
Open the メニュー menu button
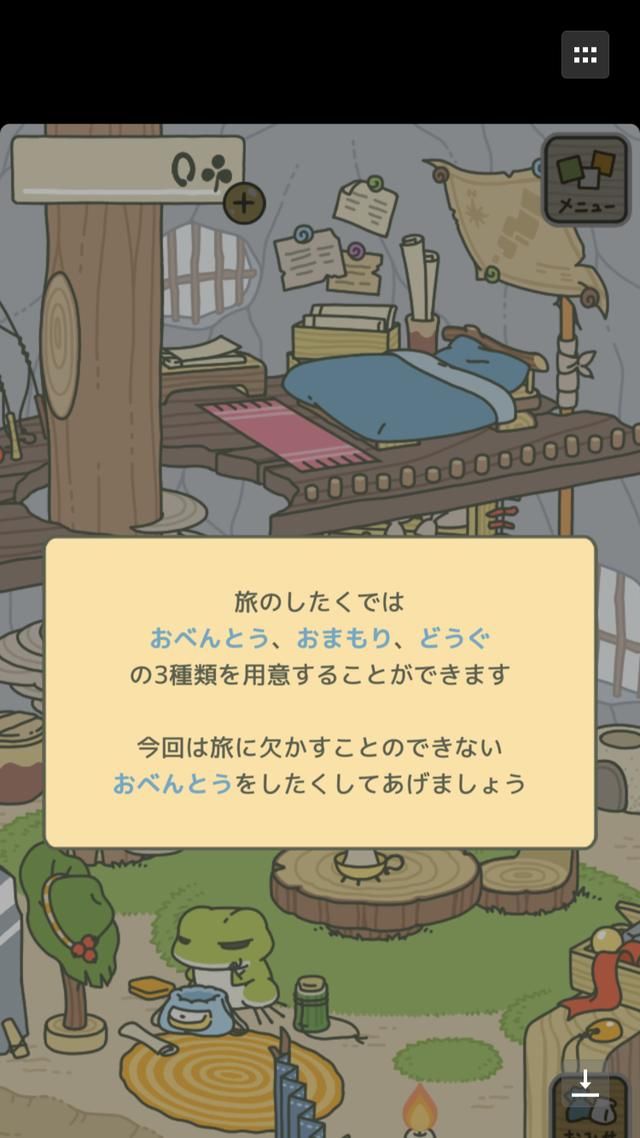pyautogui.click(x=585, y=180)
